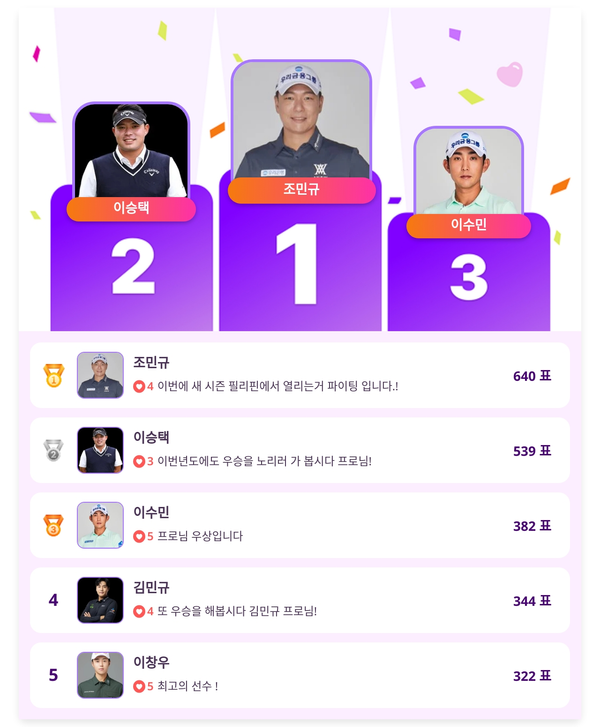Tap 이수민's third-place podium photo
This screenshot has width=600, height=727.
[x=468, y=170]
